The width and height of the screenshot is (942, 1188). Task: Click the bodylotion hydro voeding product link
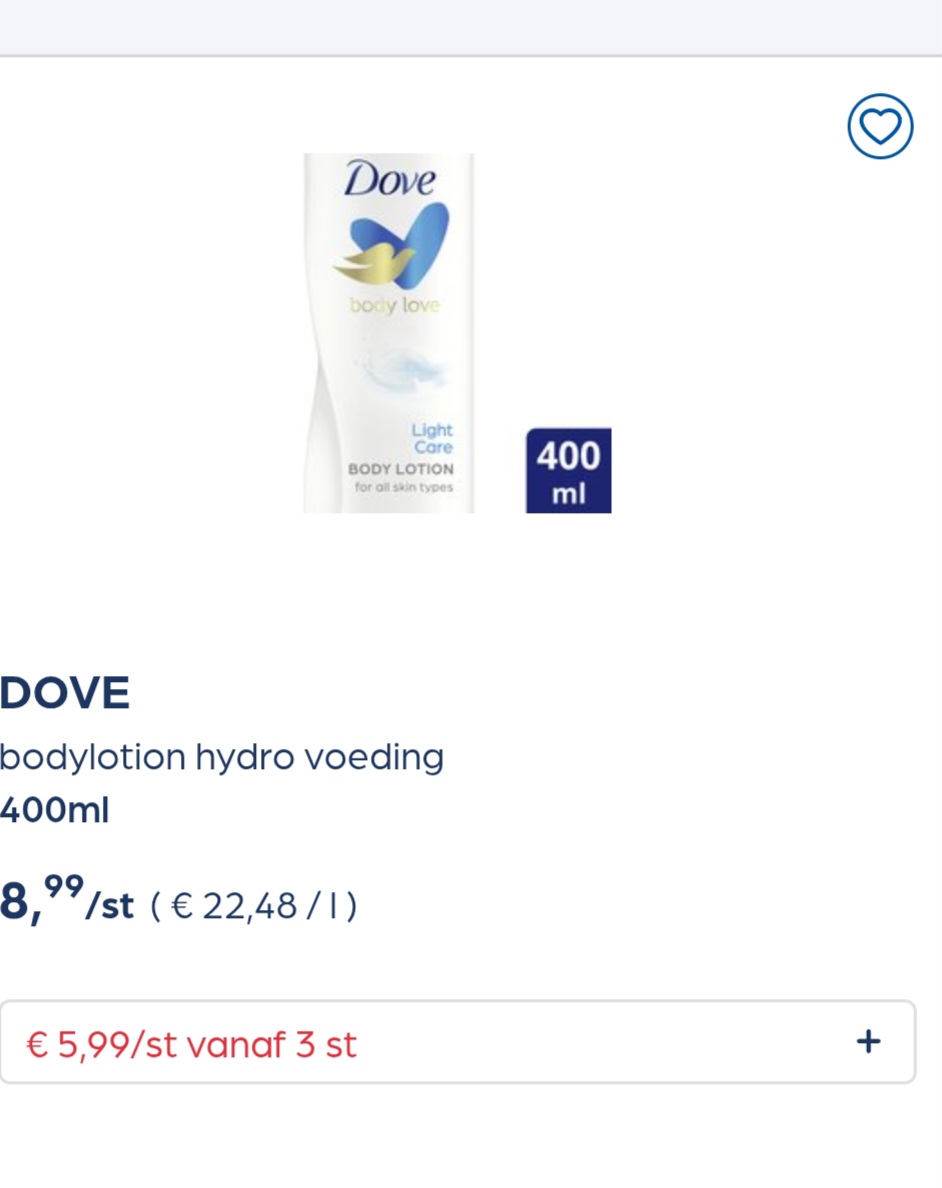point(222,757)
